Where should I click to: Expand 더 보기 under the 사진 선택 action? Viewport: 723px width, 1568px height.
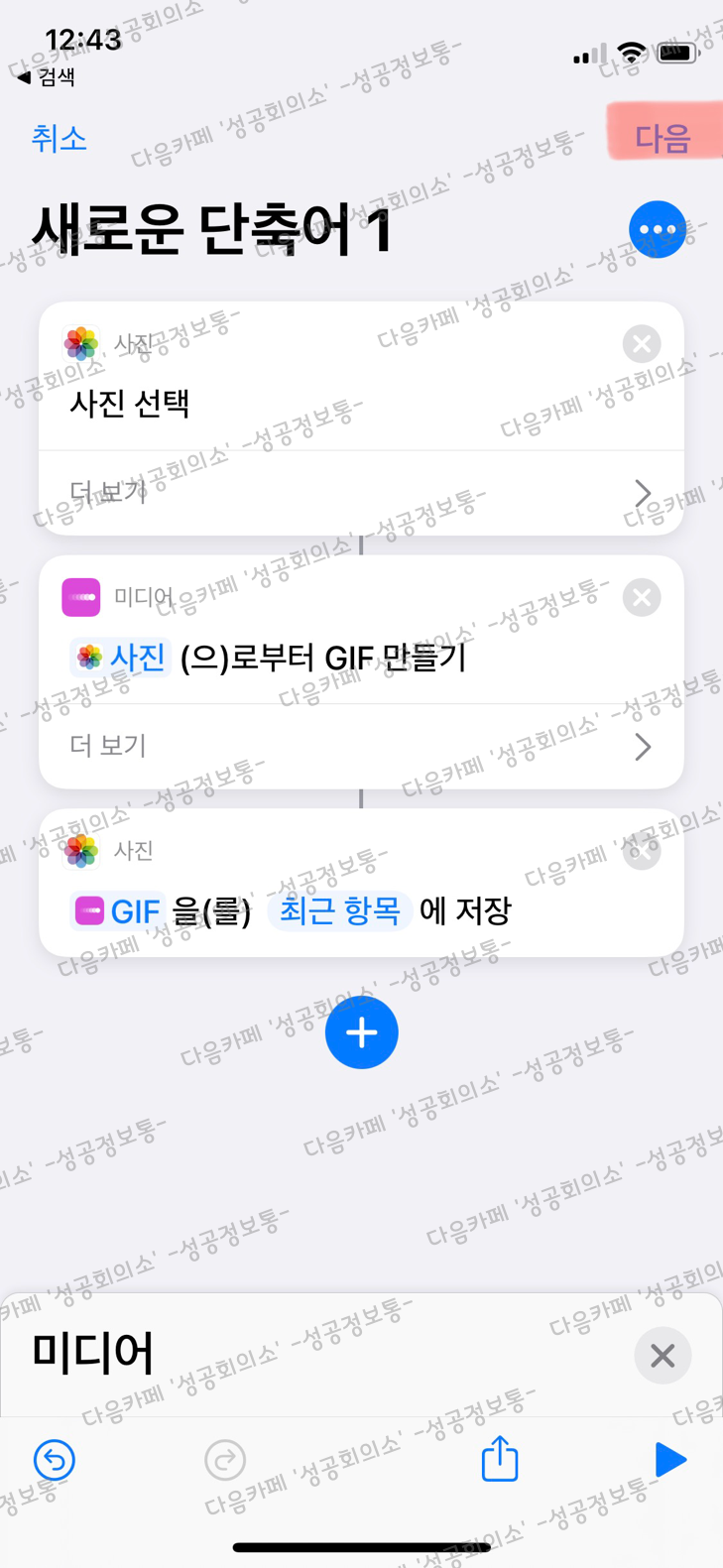tap(107, 492)
